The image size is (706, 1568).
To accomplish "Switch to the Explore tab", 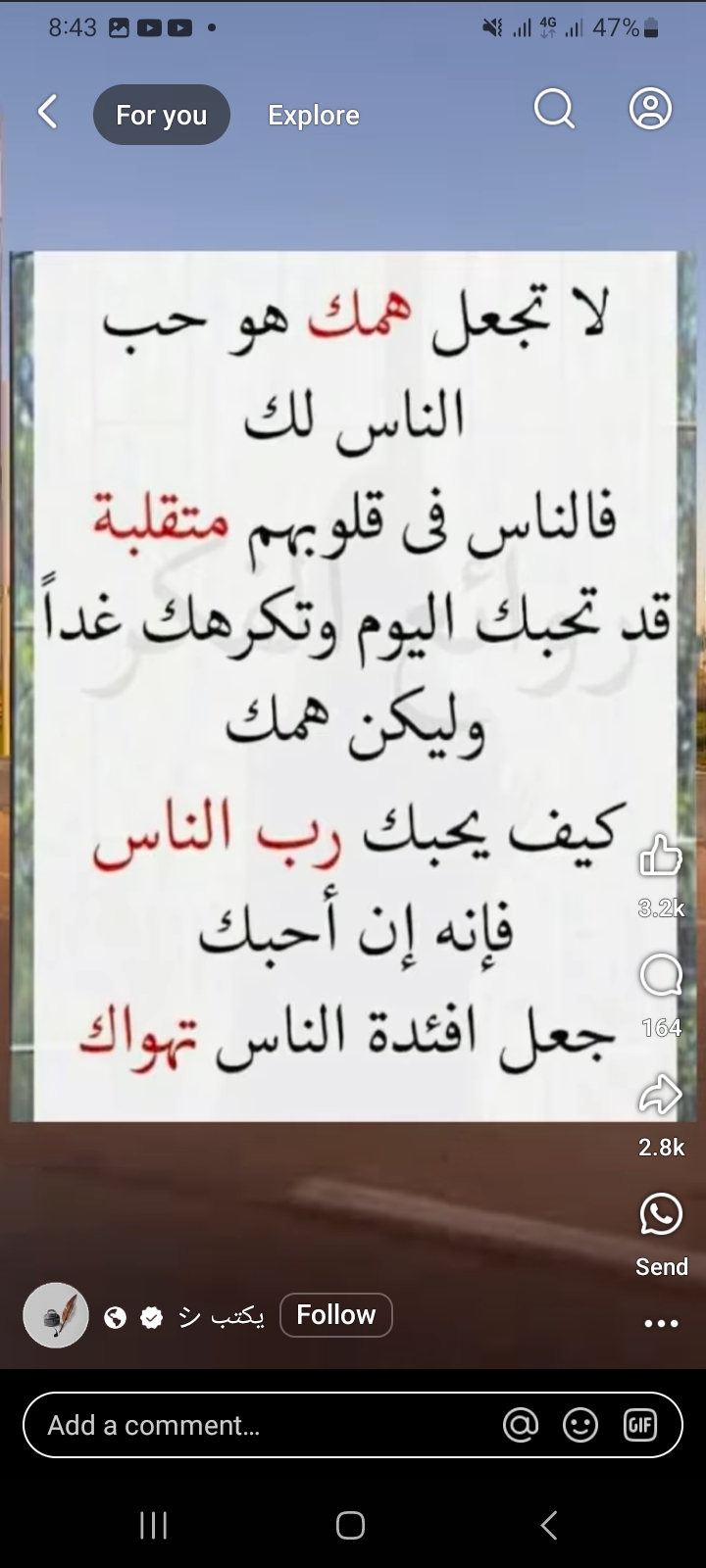I will tap(314, 115).
